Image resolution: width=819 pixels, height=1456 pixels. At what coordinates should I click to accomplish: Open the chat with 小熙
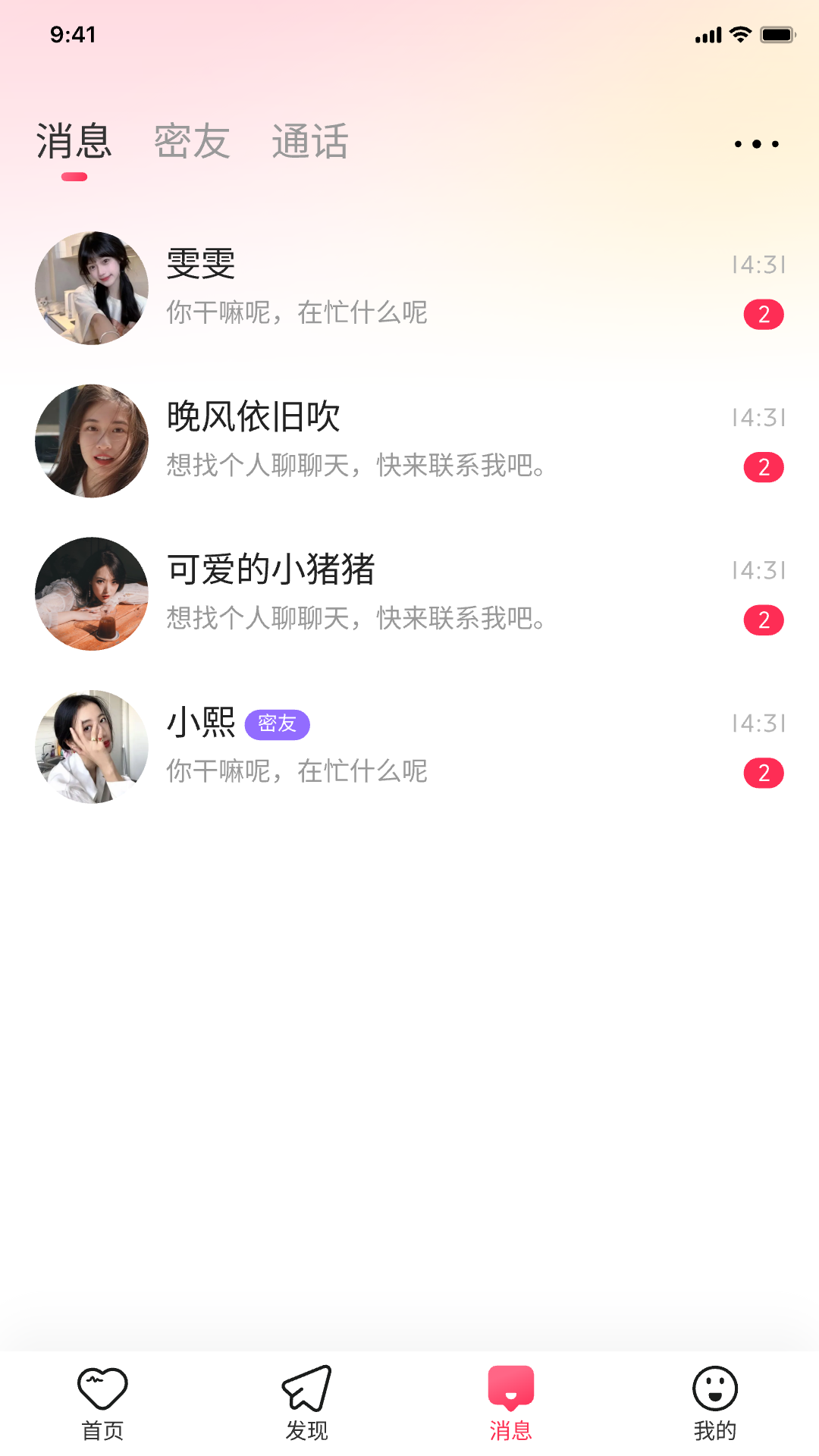tap(409, 747)
